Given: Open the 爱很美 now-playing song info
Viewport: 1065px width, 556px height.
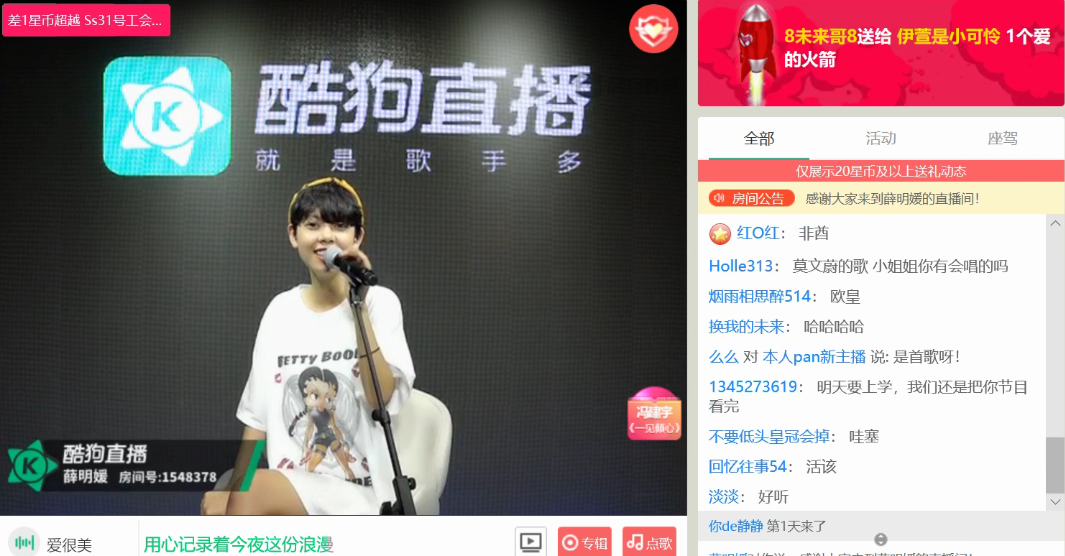Looking at the screenshot, I should [69, 545].
